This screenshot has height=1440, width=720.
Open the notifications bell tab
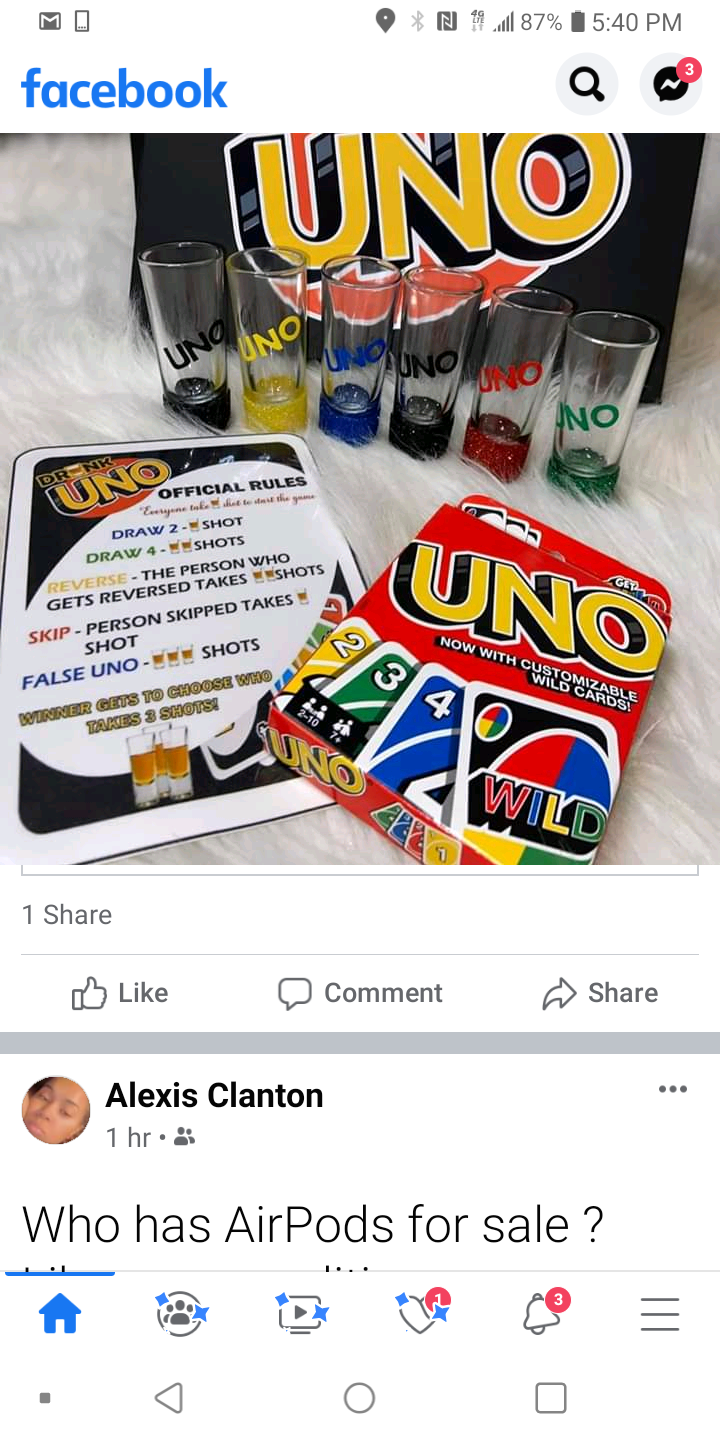[x=541, y=1314]
